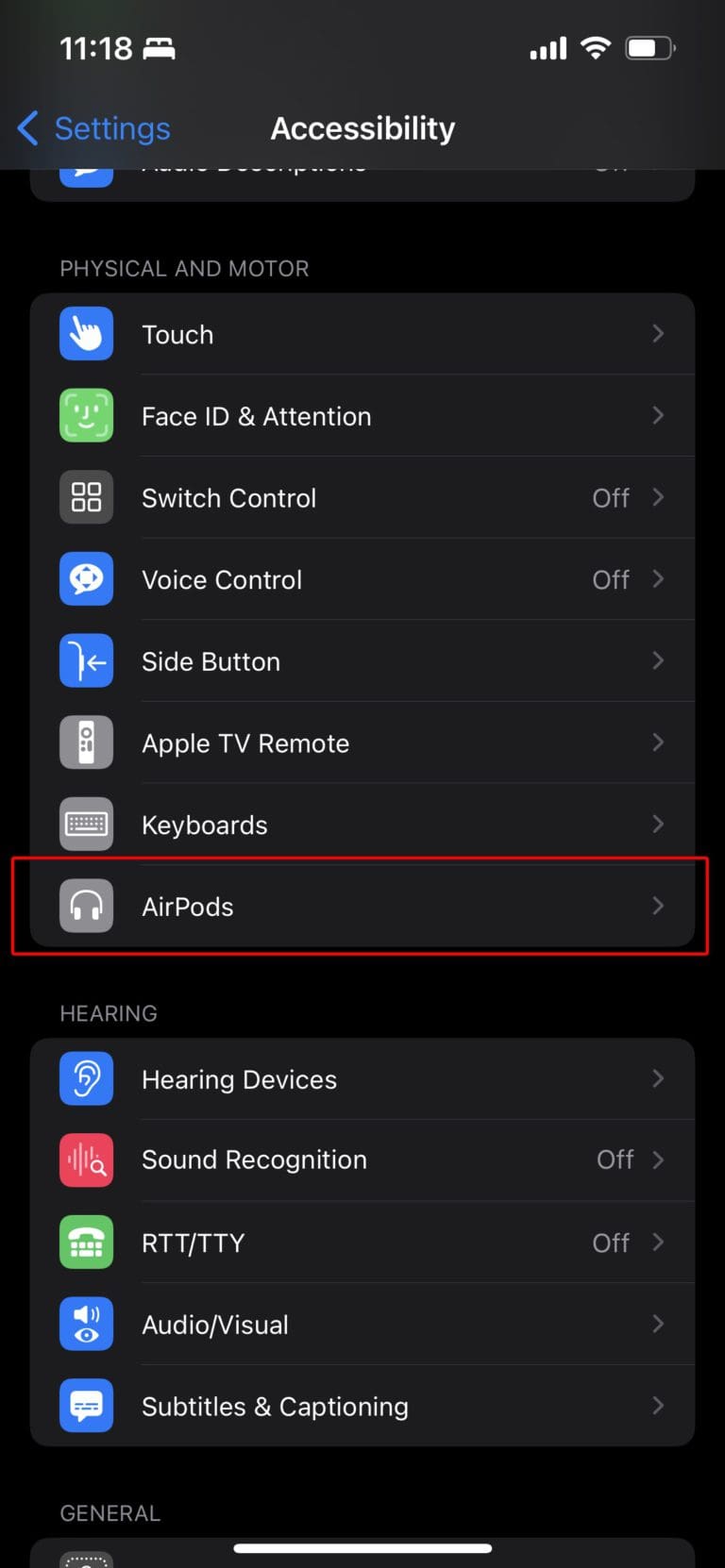Tap the AirPods headphones icon

click(x=86, y=906)
